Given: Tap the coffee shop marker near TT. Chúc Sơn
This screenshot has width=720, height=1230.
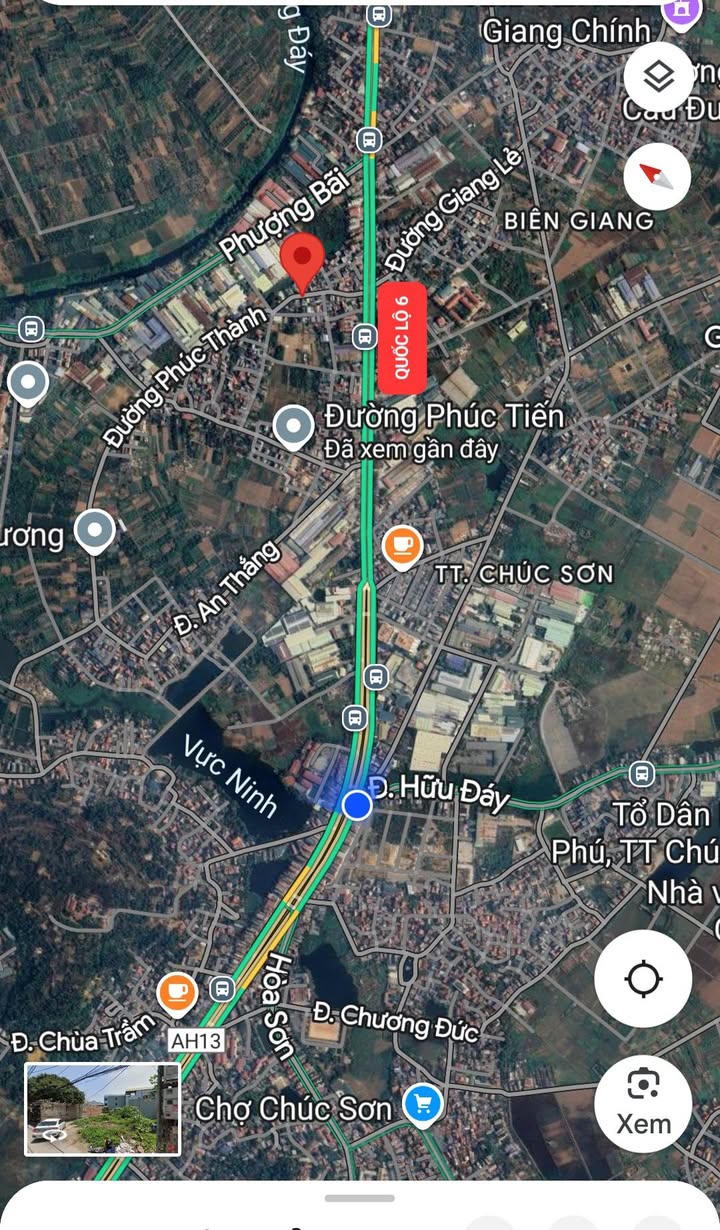Looking at the screenshot, I should coord(402,546).
